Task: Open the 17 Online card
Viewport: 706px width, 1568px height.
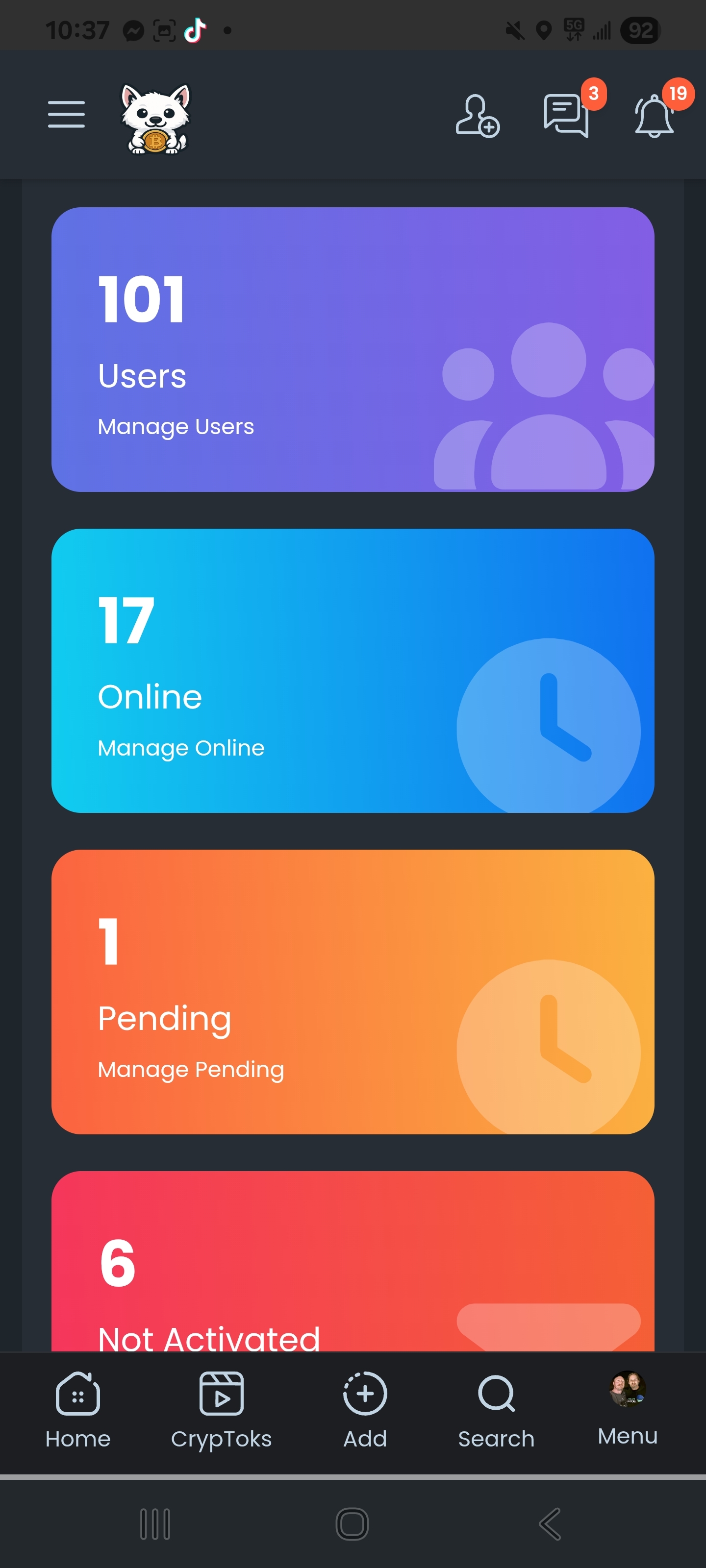Action: [353, 670]
